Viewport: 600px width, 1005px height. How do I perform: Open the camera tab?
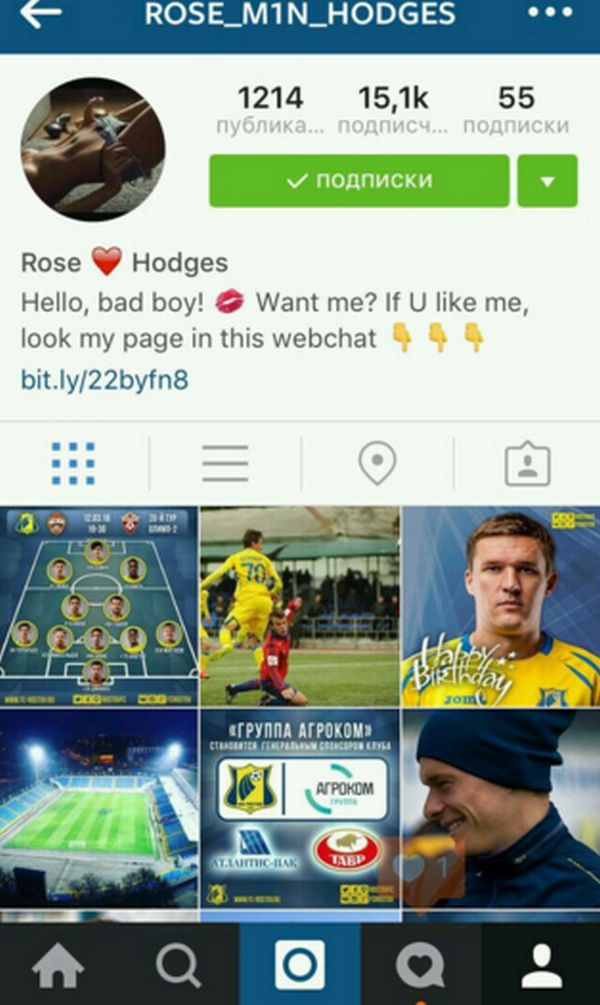tap(299, 966)
